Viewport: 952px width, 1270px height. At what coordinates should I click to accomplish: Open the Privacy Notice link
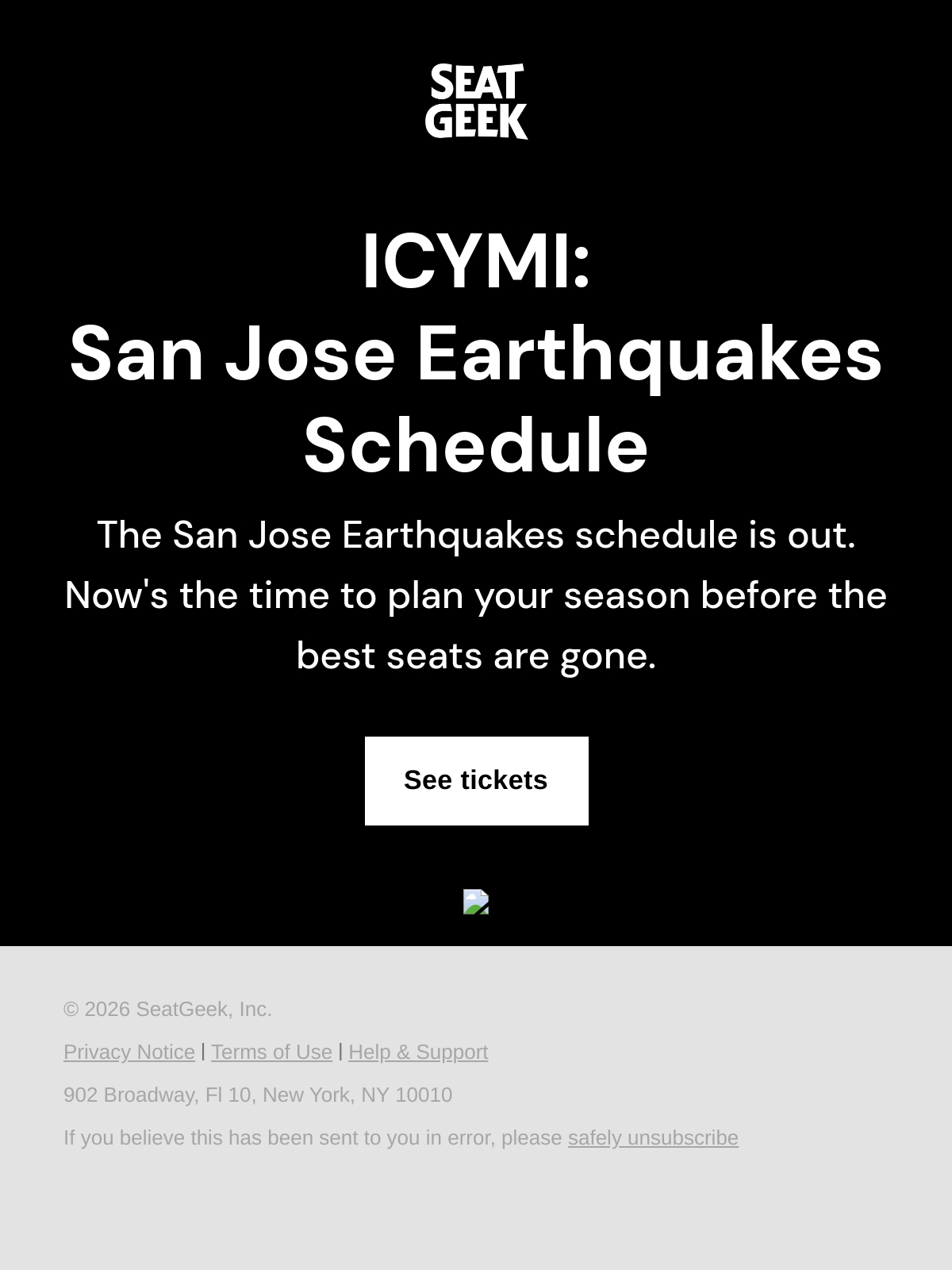point(129,1052)
